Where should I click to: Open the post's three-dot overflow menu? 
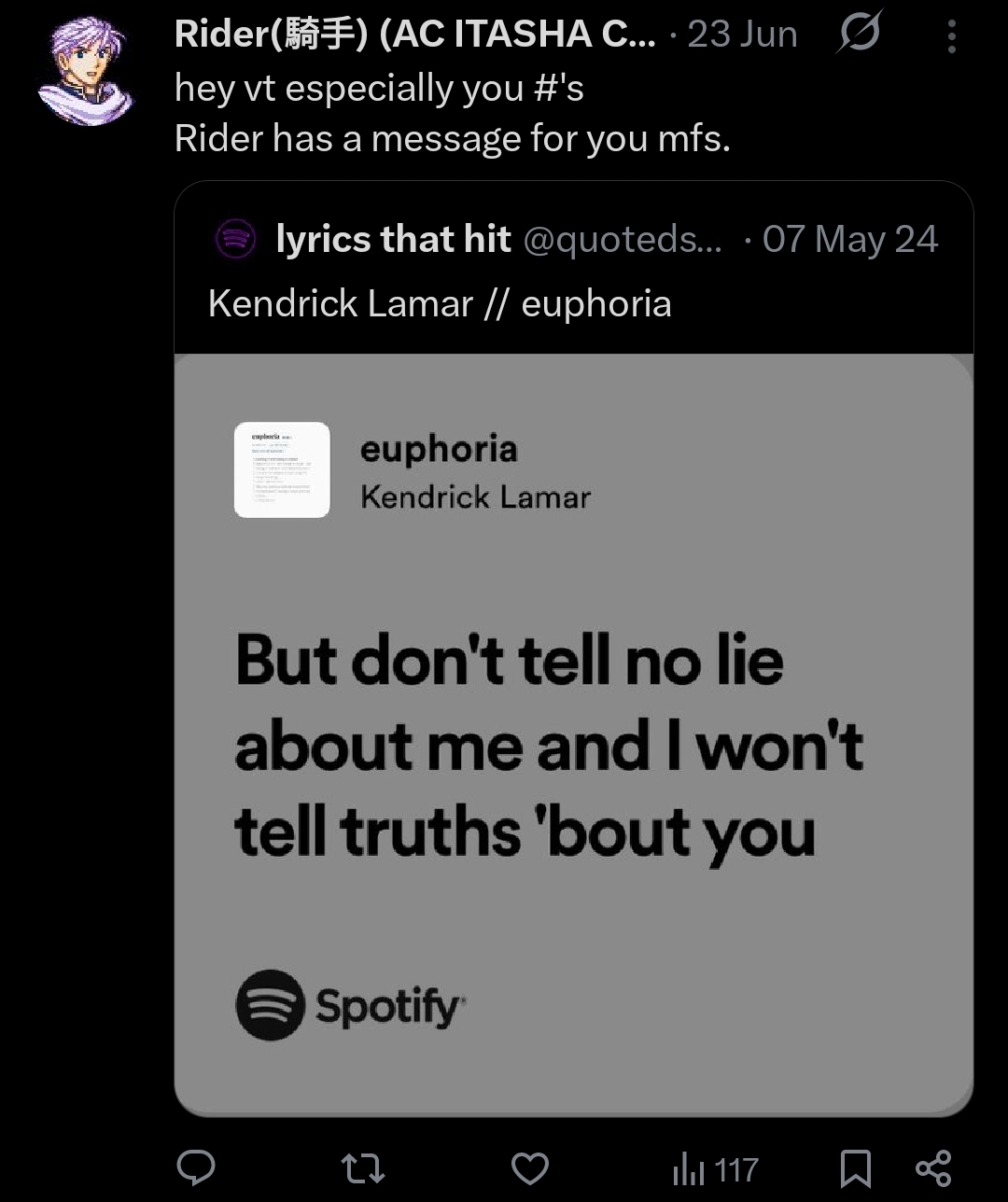951,36
